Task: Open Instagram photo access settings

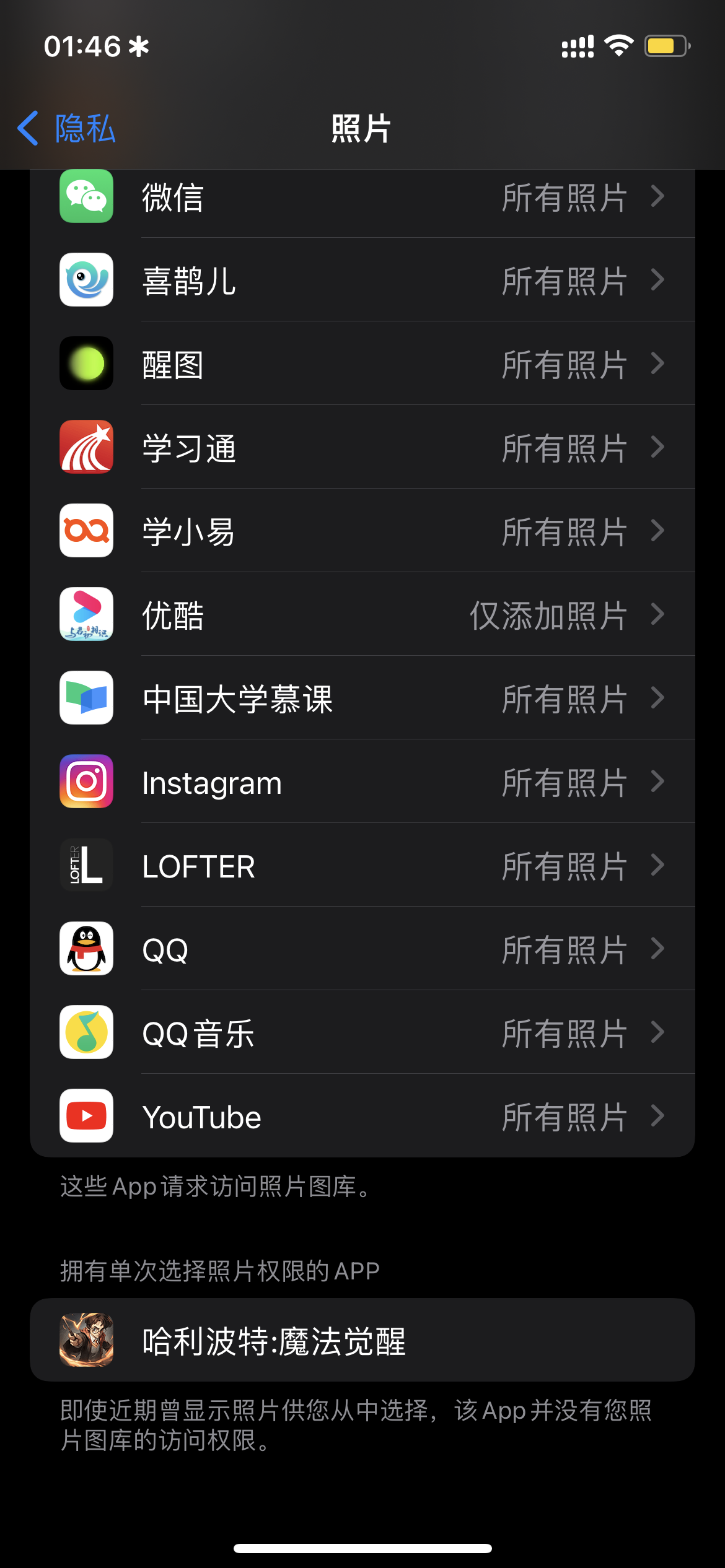Action: (x=362, y=782)
